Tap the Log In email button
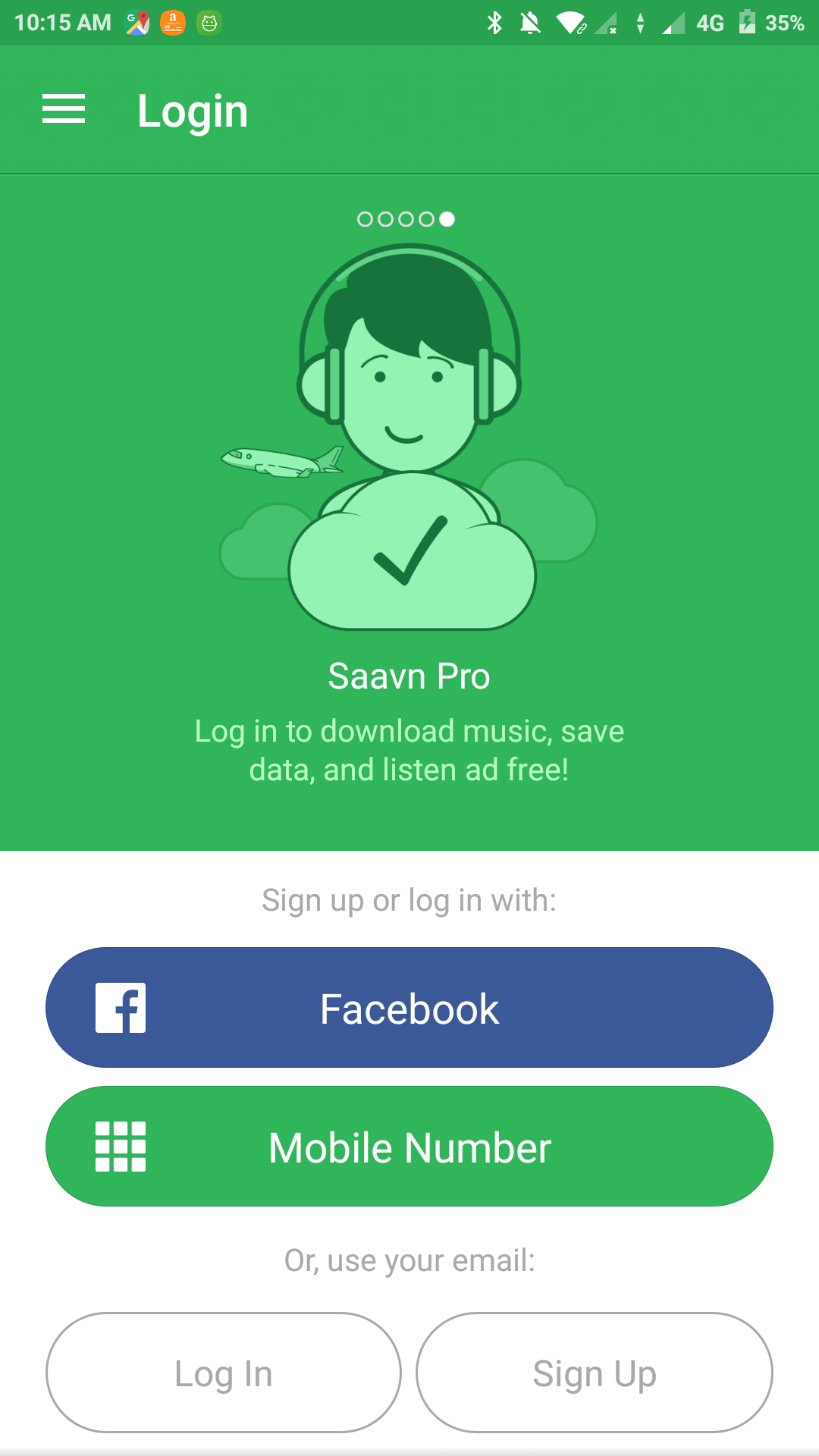The width and height of the screenshot is (819, 1456). [x=224, y=1373]
